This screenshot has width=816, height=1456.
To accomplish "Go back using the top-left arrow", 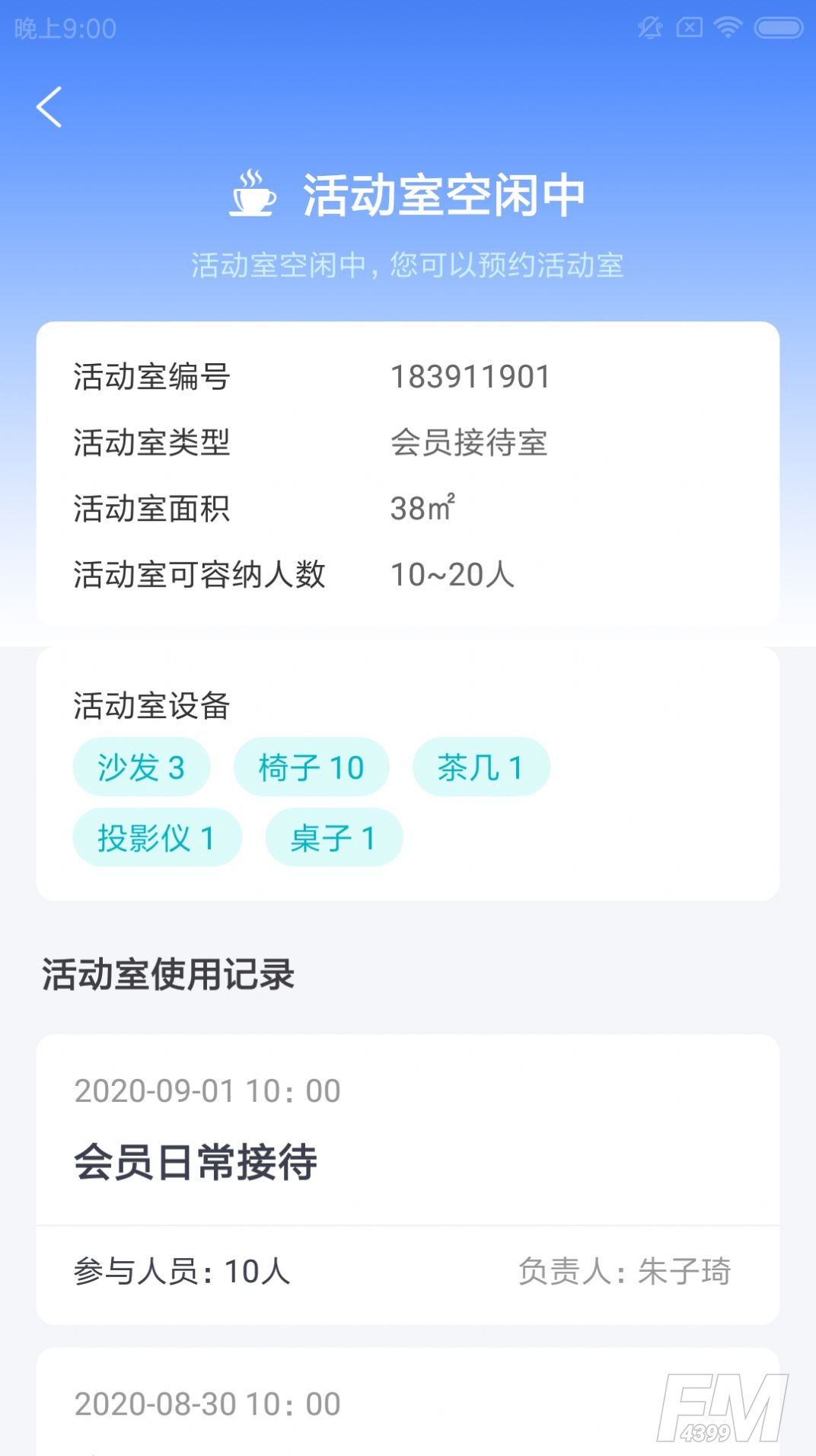I will (49, 107).
